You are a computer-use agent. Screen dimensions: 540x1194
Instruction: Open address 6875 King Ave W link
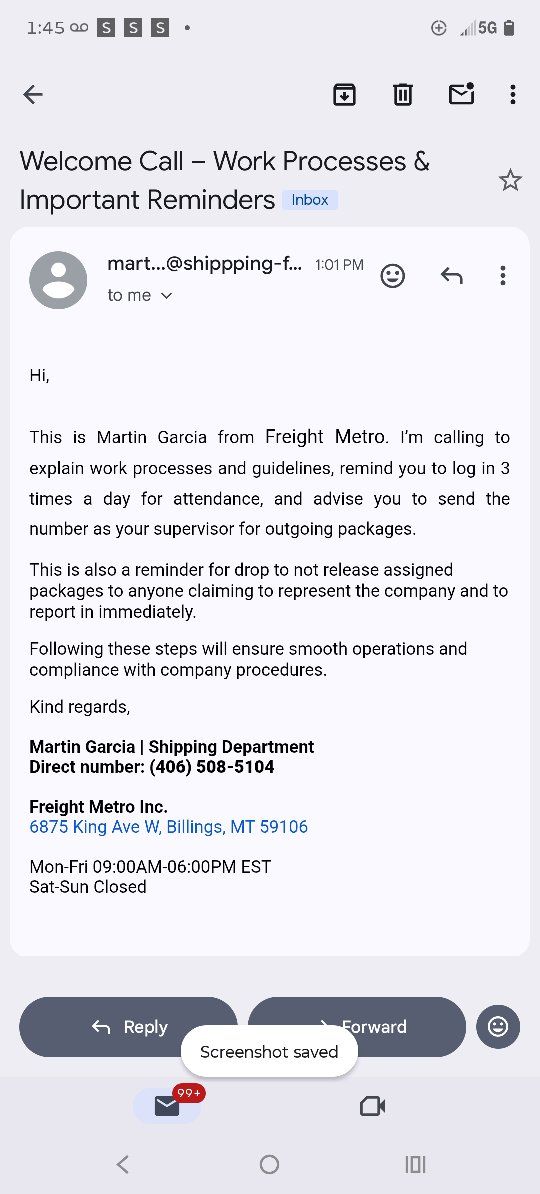pyautogui.click(x=168, y=827)
